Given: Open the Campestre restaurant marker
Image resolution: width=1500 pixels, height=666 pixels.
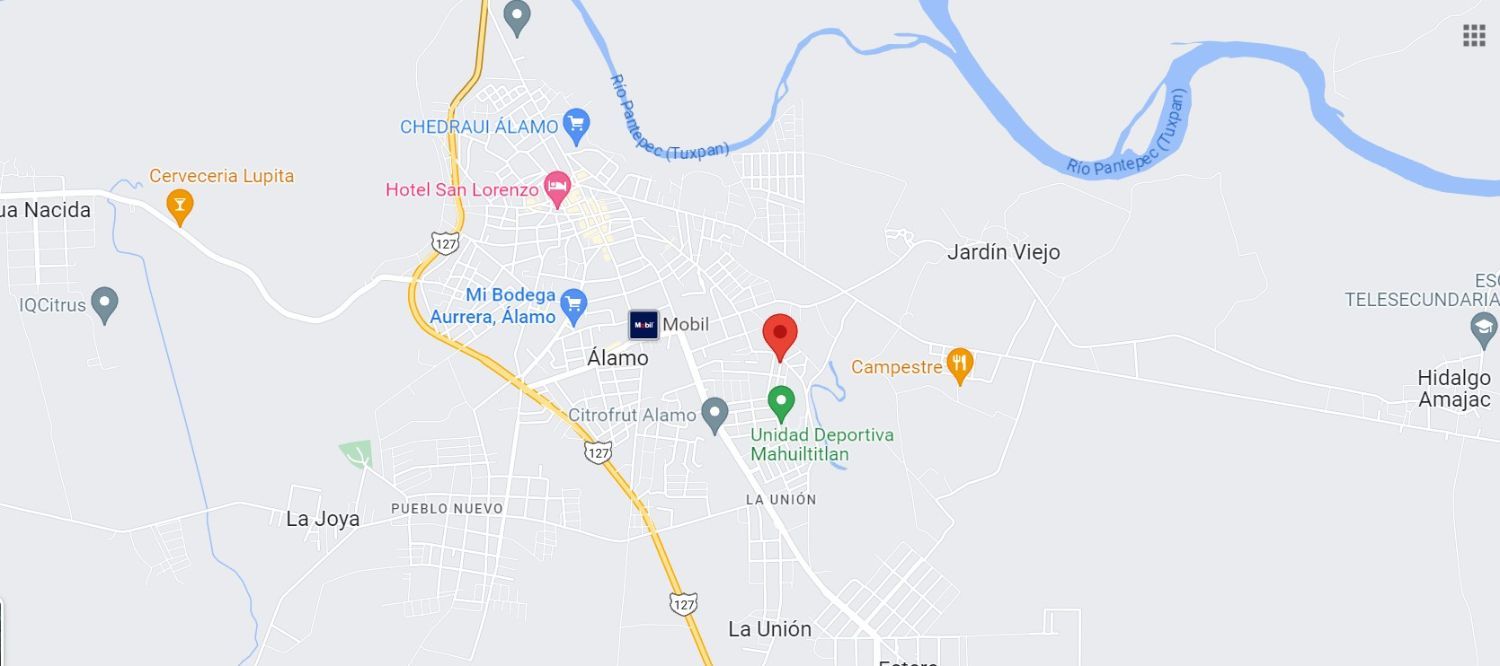Looking at the screenshot, I should click(x=959, y=364).
